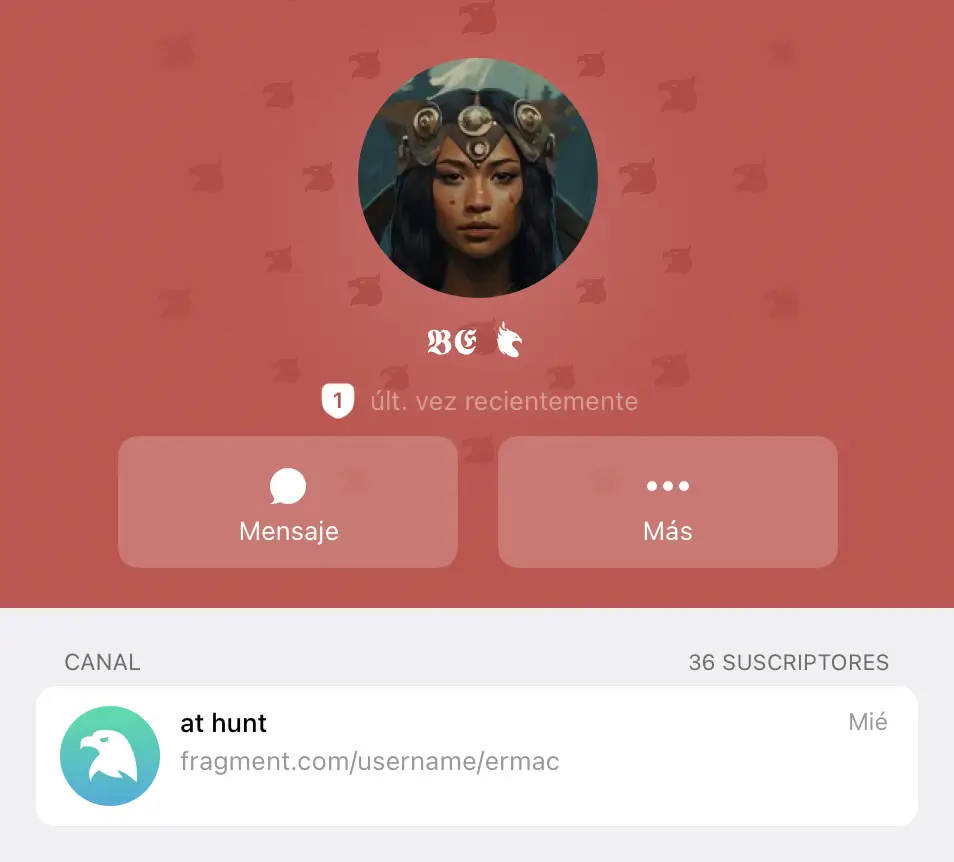Viewport: 954px width, 862px height.
Task: Open the at hunt channel
Action: click(x=476, y=756)
